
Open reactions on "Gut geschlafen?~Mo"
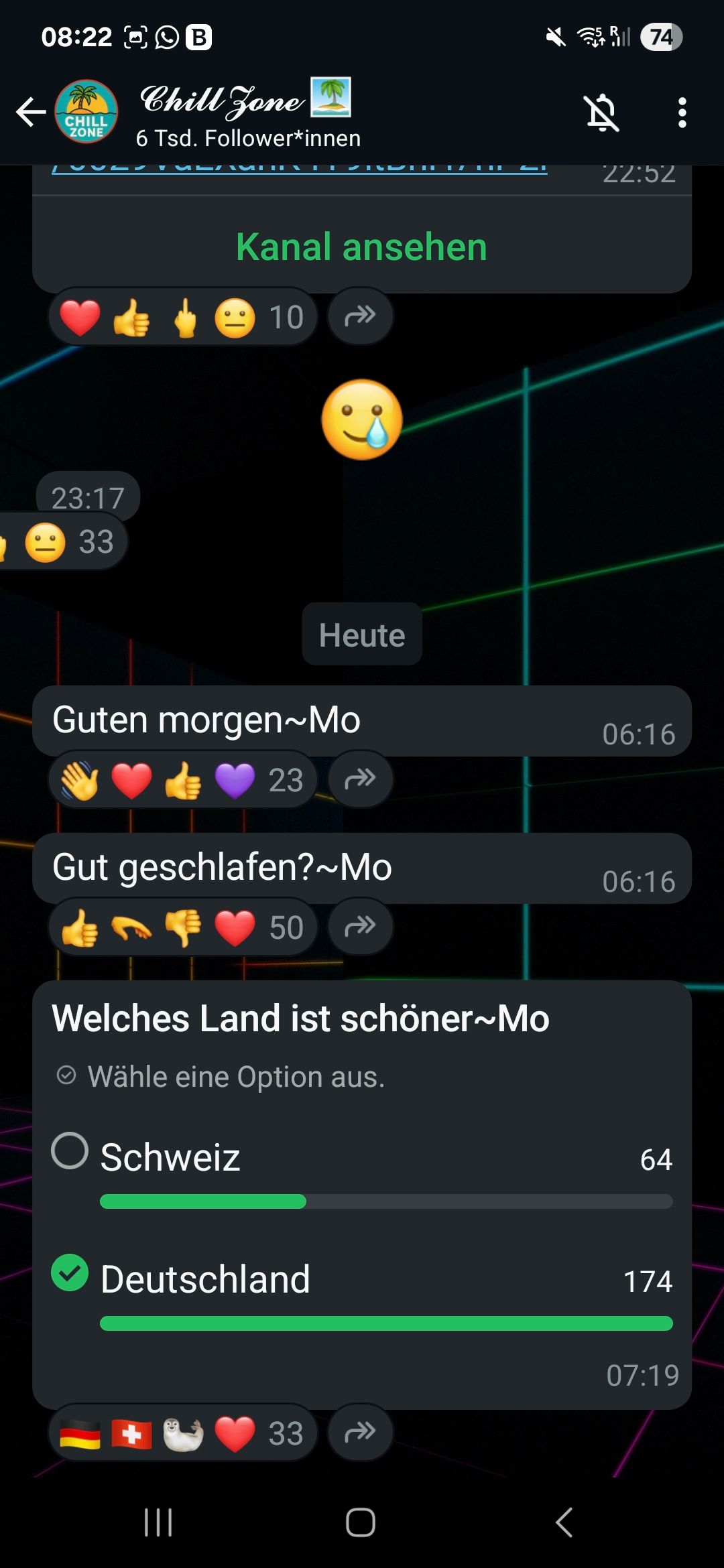click(182, 928)
